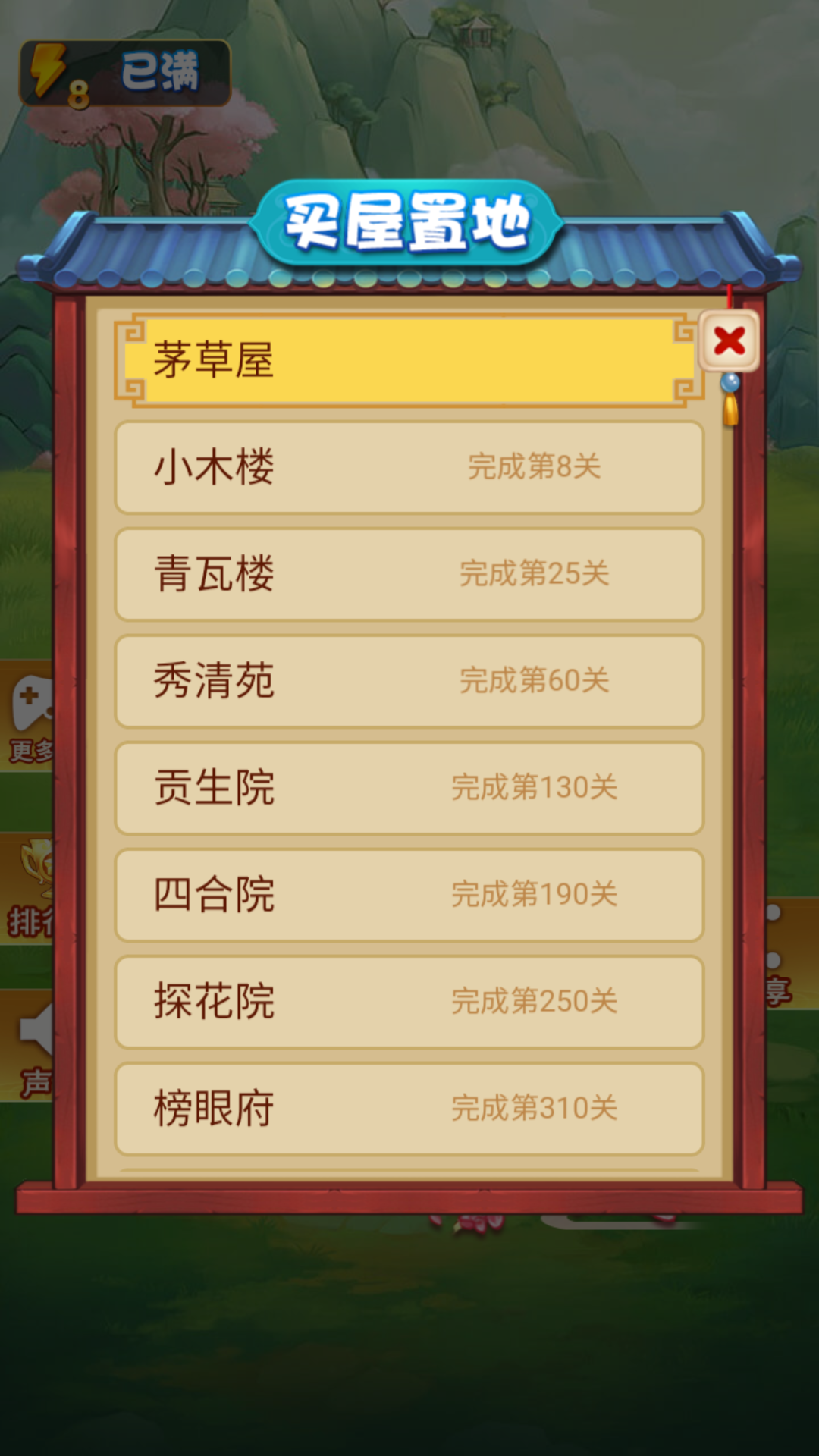This screenshot has height=1456, width=819.
Task: Tap the 贡生院 entry
Action: pos(409,788)
